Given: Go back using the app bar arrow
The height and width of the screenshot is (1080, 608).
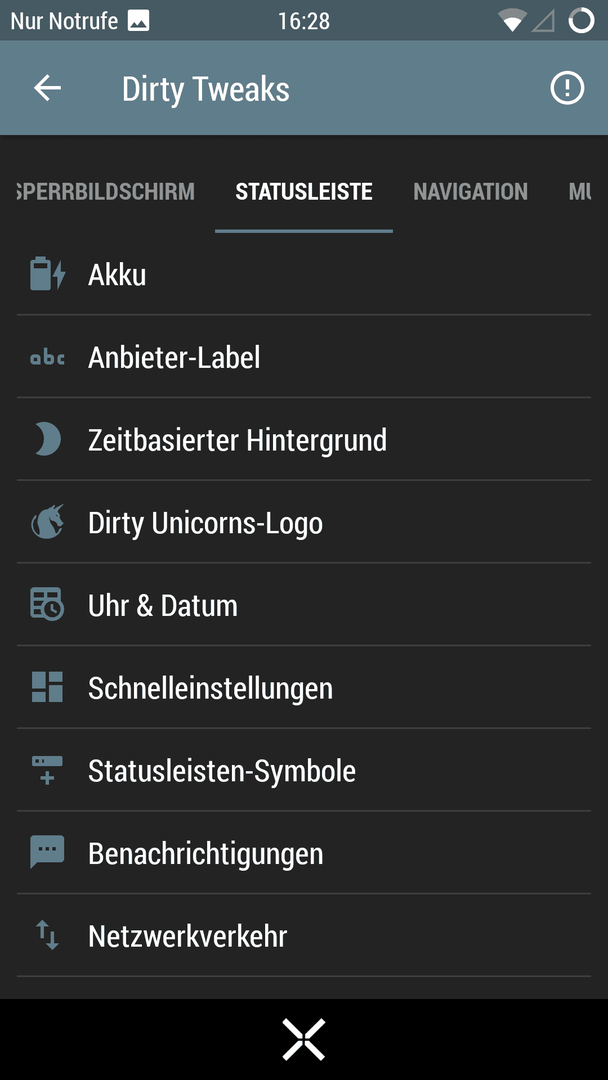Looking at the screenshot, I should [48, 88].
